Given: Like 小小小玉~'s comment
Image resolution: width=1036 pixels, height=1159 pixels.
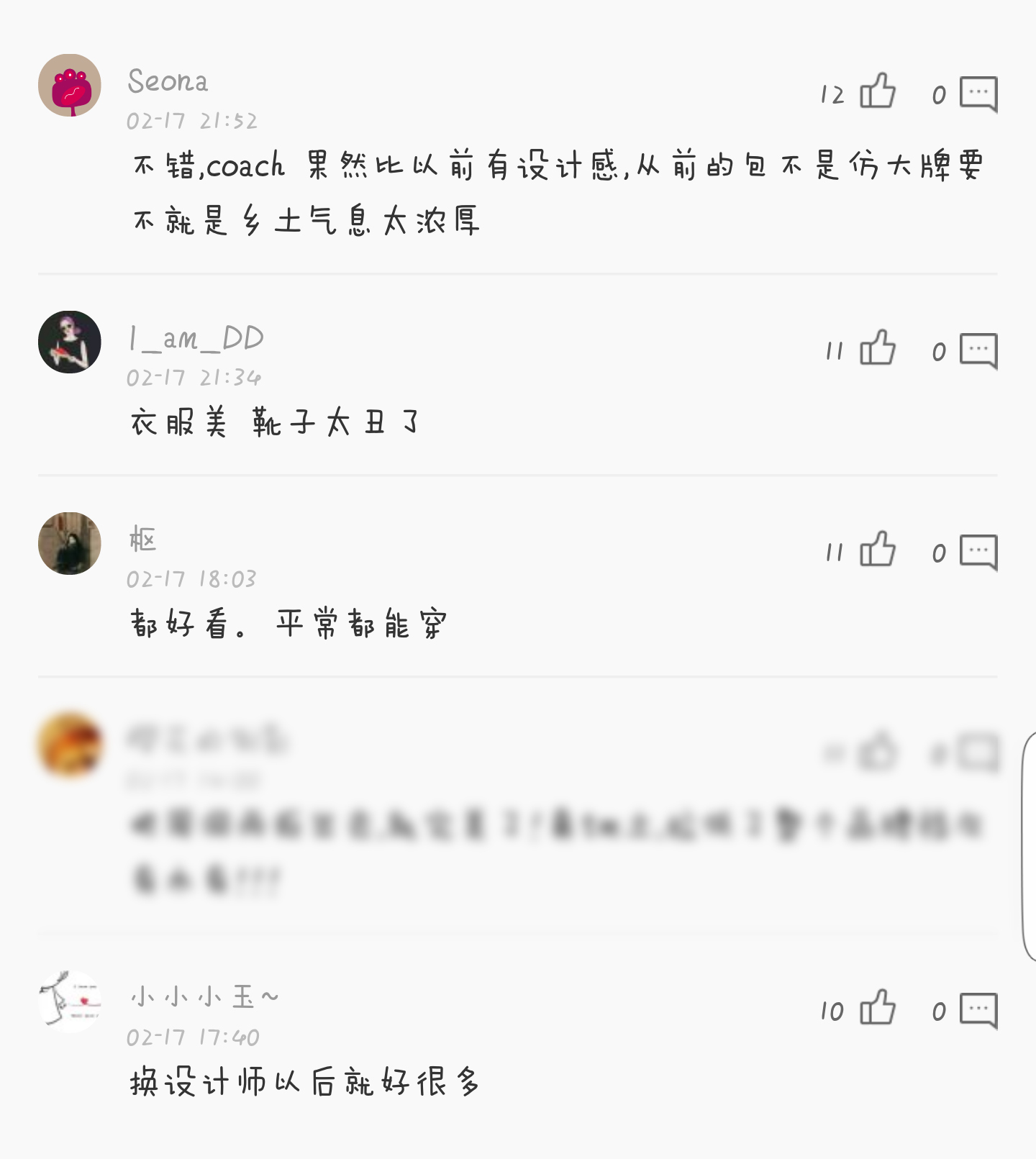Looking at the screenshot, I should [877, 1008].
